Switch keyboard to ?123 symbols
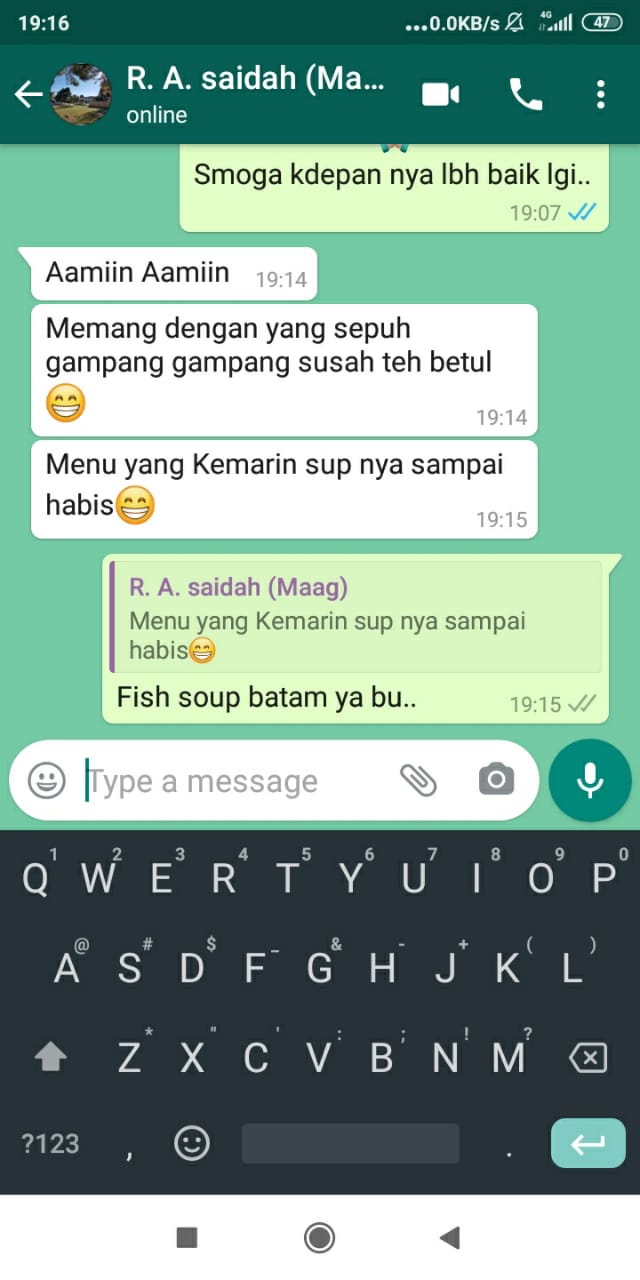Viewport: 640px width, 1280px height. (x=50, y=1143)
